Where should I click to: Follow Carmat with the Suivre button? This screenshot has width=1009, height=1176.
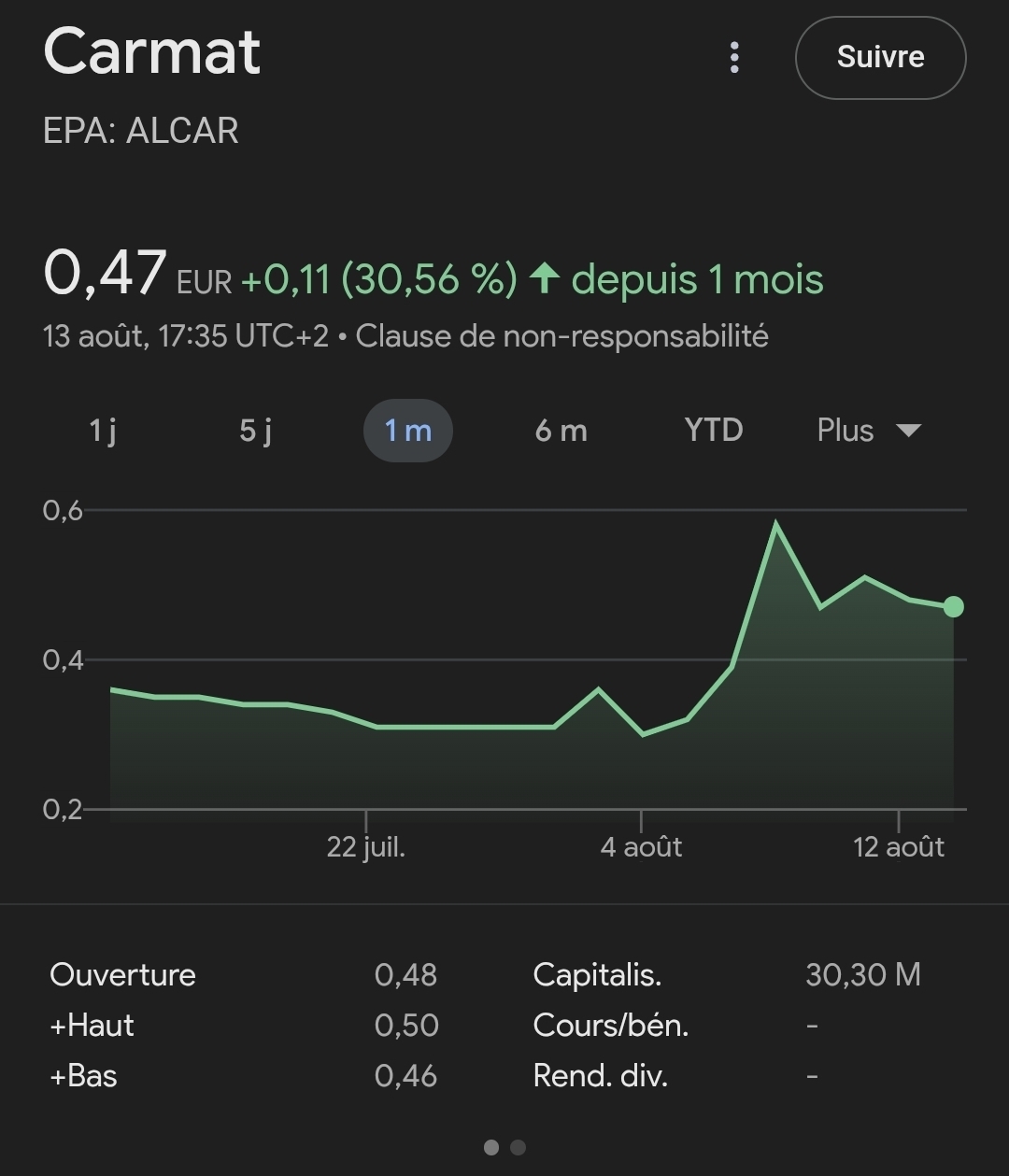880,58
